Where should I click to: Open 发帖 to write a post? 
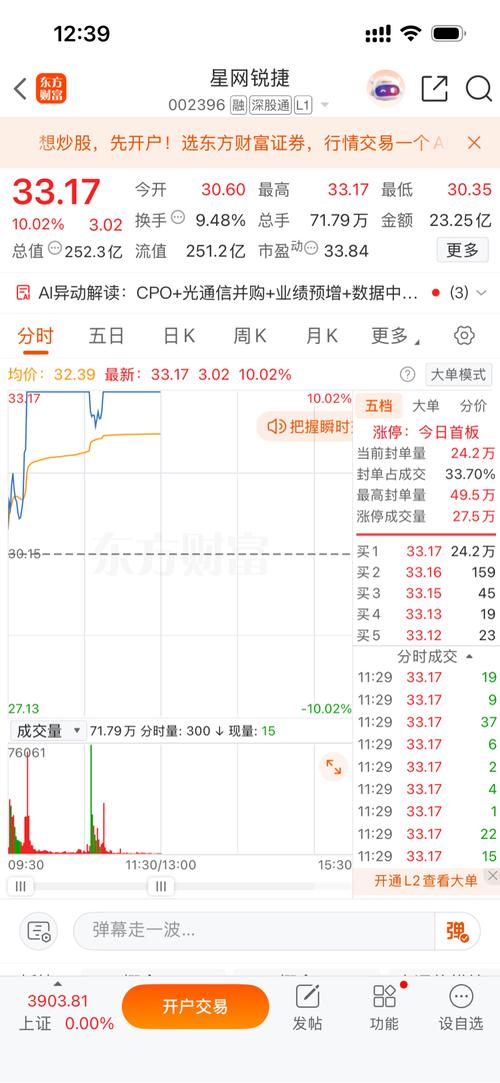tap(307, 1008)
